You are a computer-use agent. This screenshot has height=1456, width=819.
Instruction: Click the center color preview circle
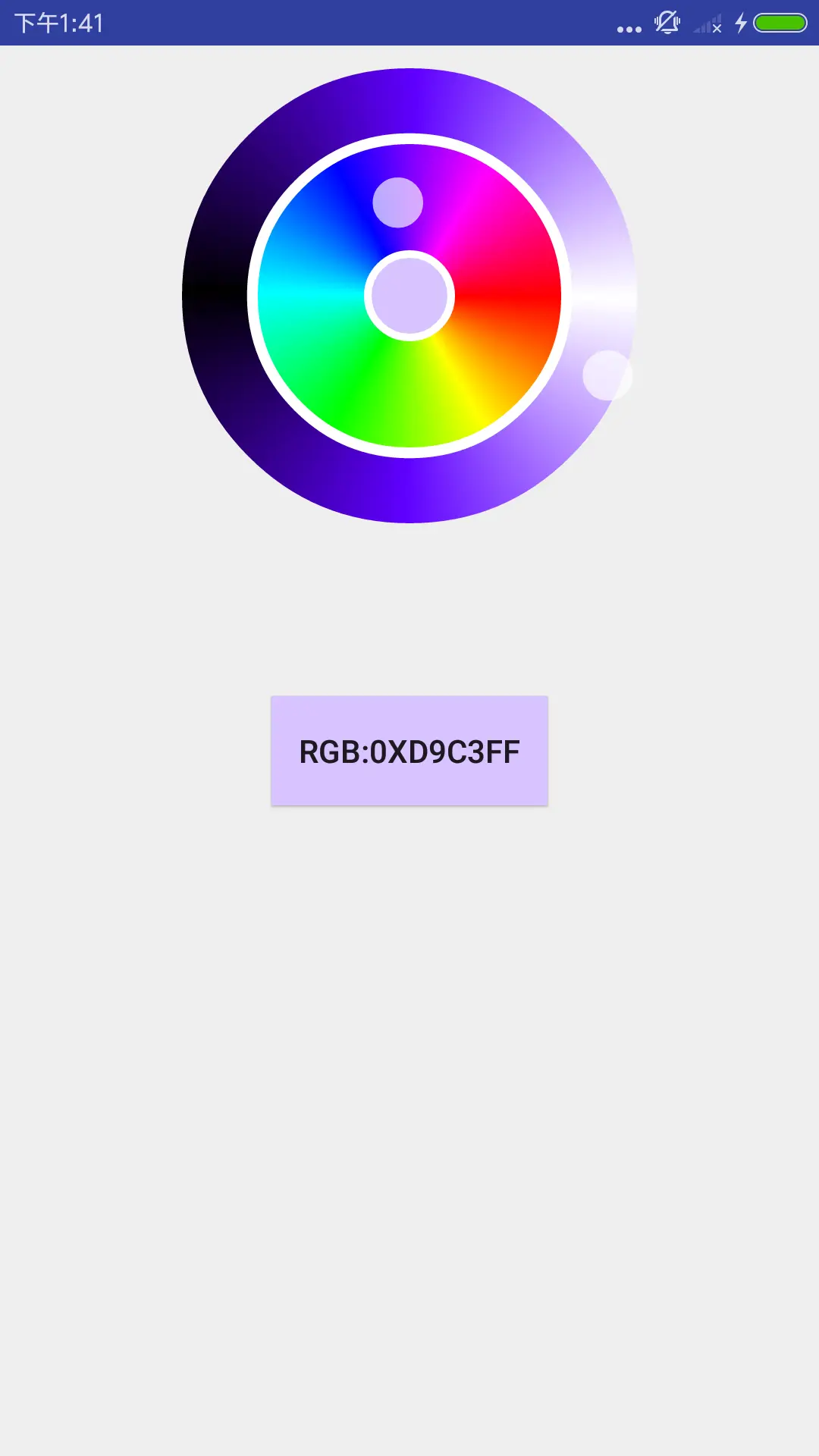tap(409, 296)
